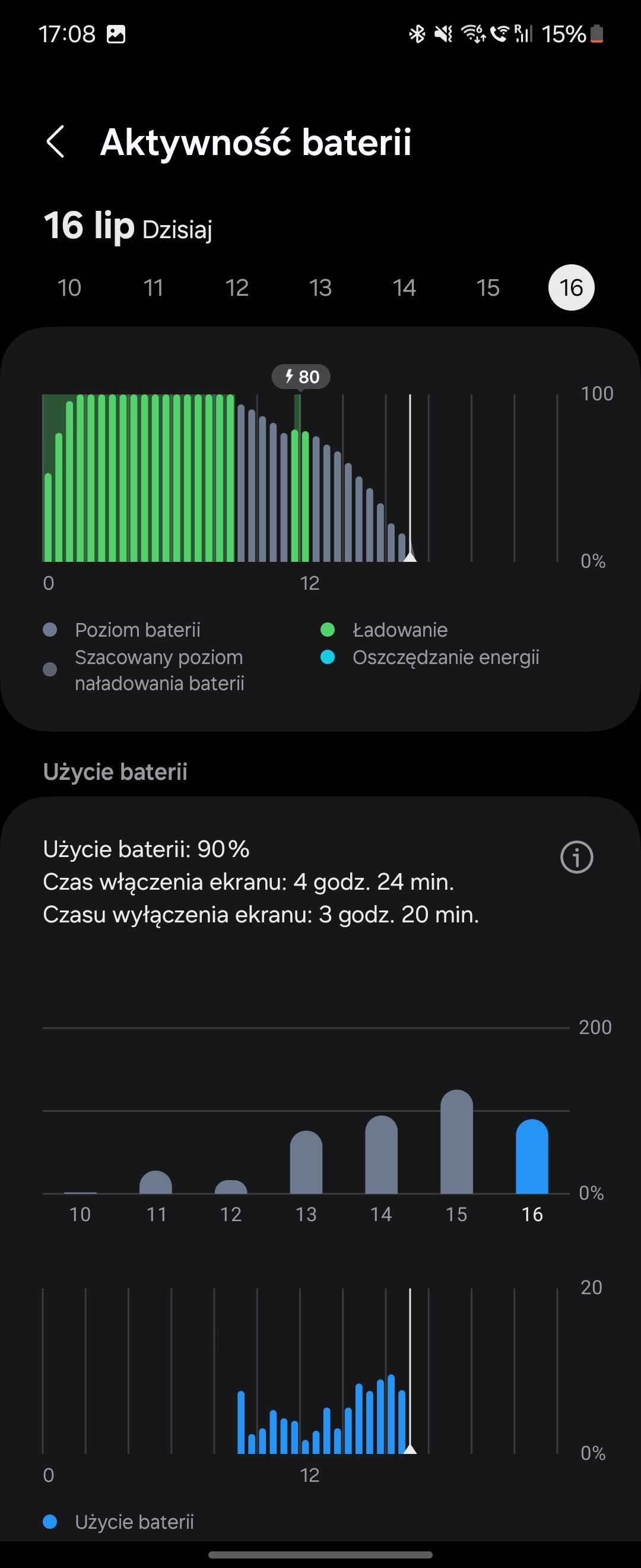Image resolution: width=641 pixels, height=1568 pixels.
Task: Select day 10 in the date row
Action: pos(69,287)
